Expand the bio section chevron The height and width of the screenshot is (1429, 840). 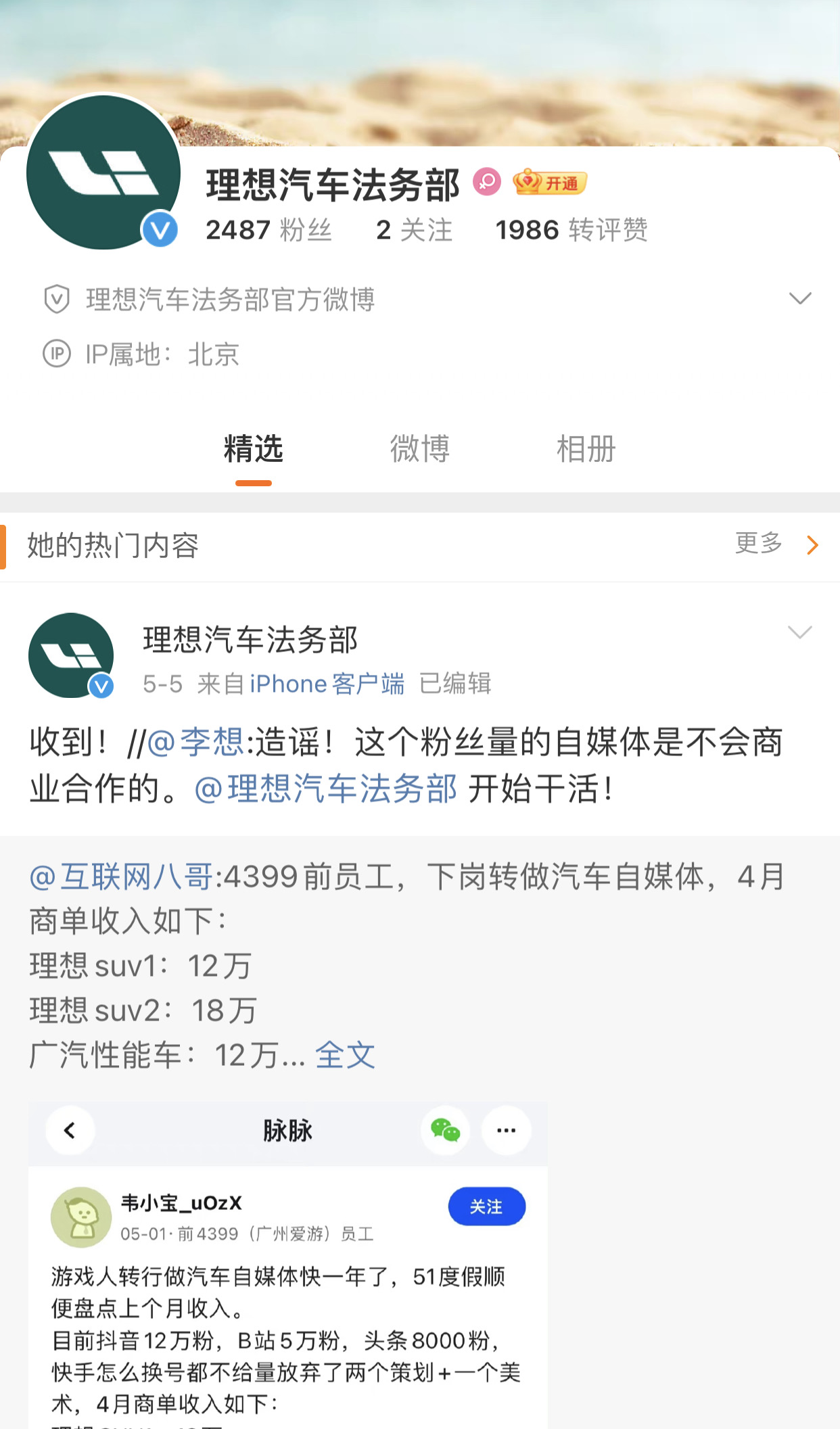coord(801,298)
